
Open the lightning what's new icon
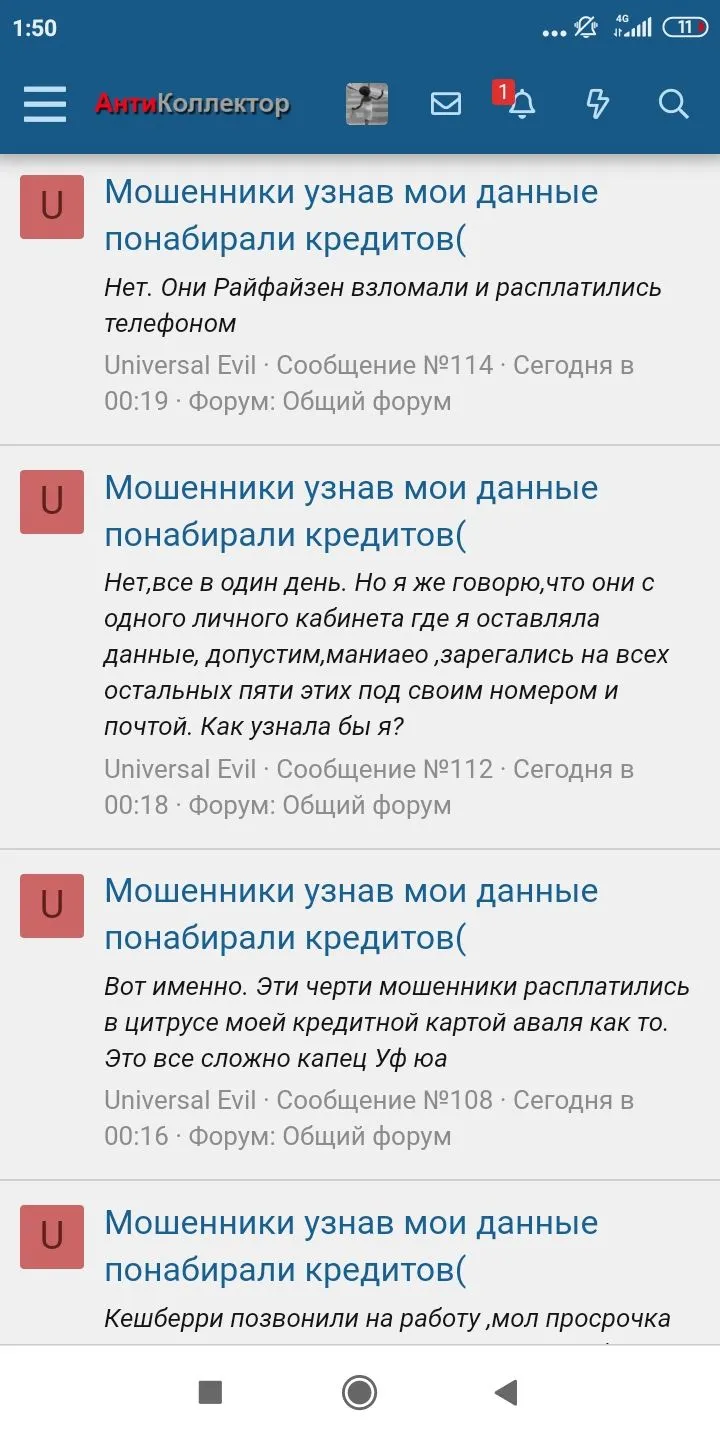tap(597, 104)
